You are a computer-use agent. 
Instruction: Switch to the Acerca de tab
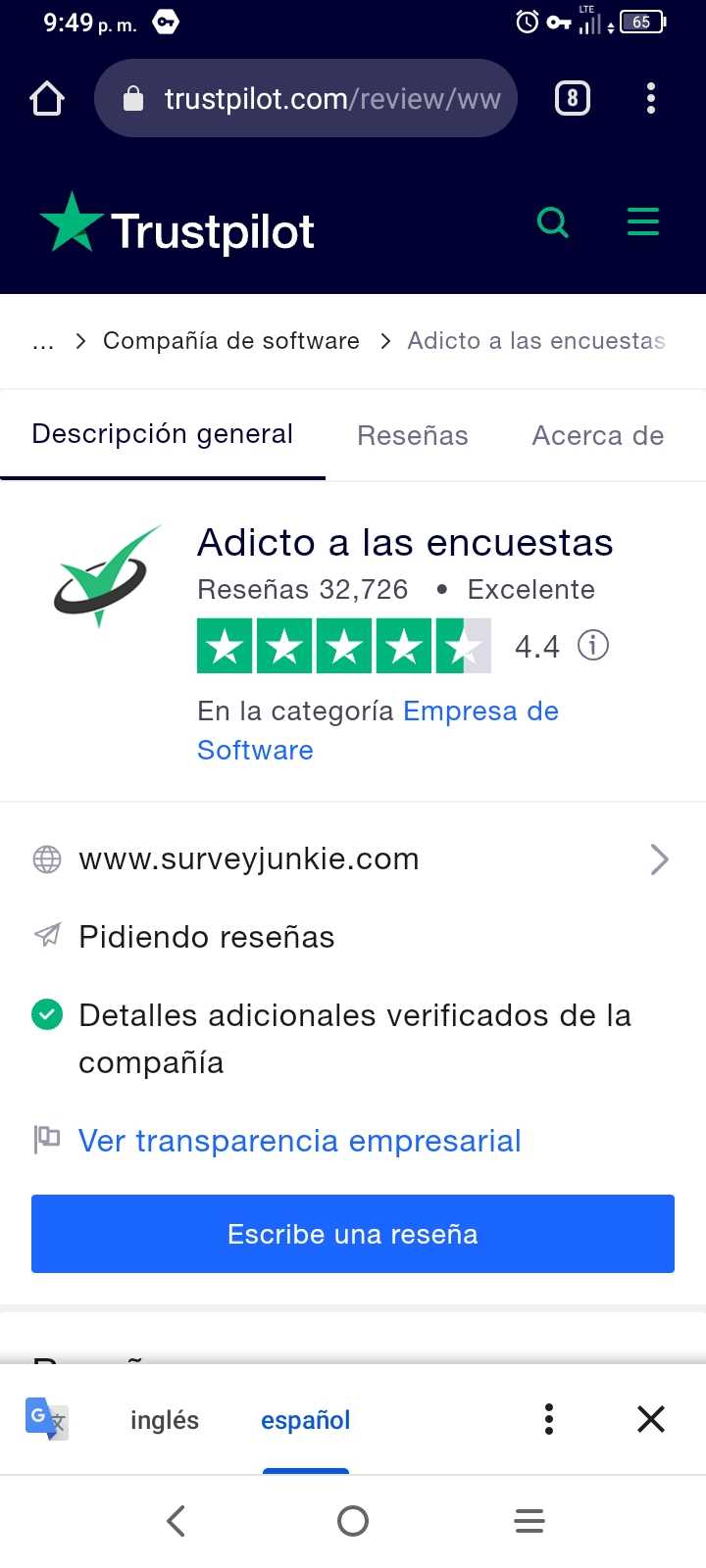click(x=597, y=435)
